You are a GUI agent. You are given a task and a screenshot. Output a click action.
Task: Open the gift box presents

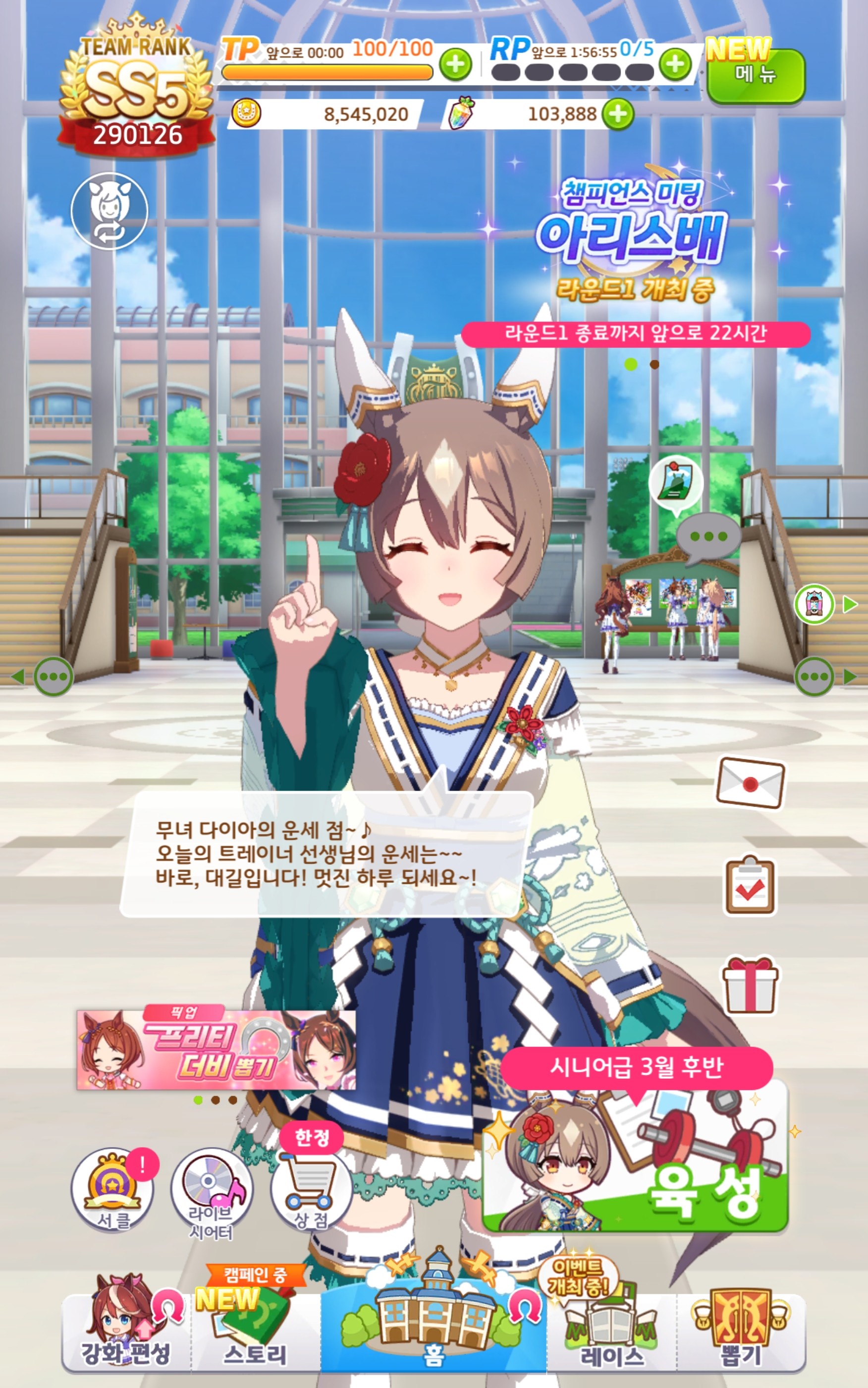750,985
